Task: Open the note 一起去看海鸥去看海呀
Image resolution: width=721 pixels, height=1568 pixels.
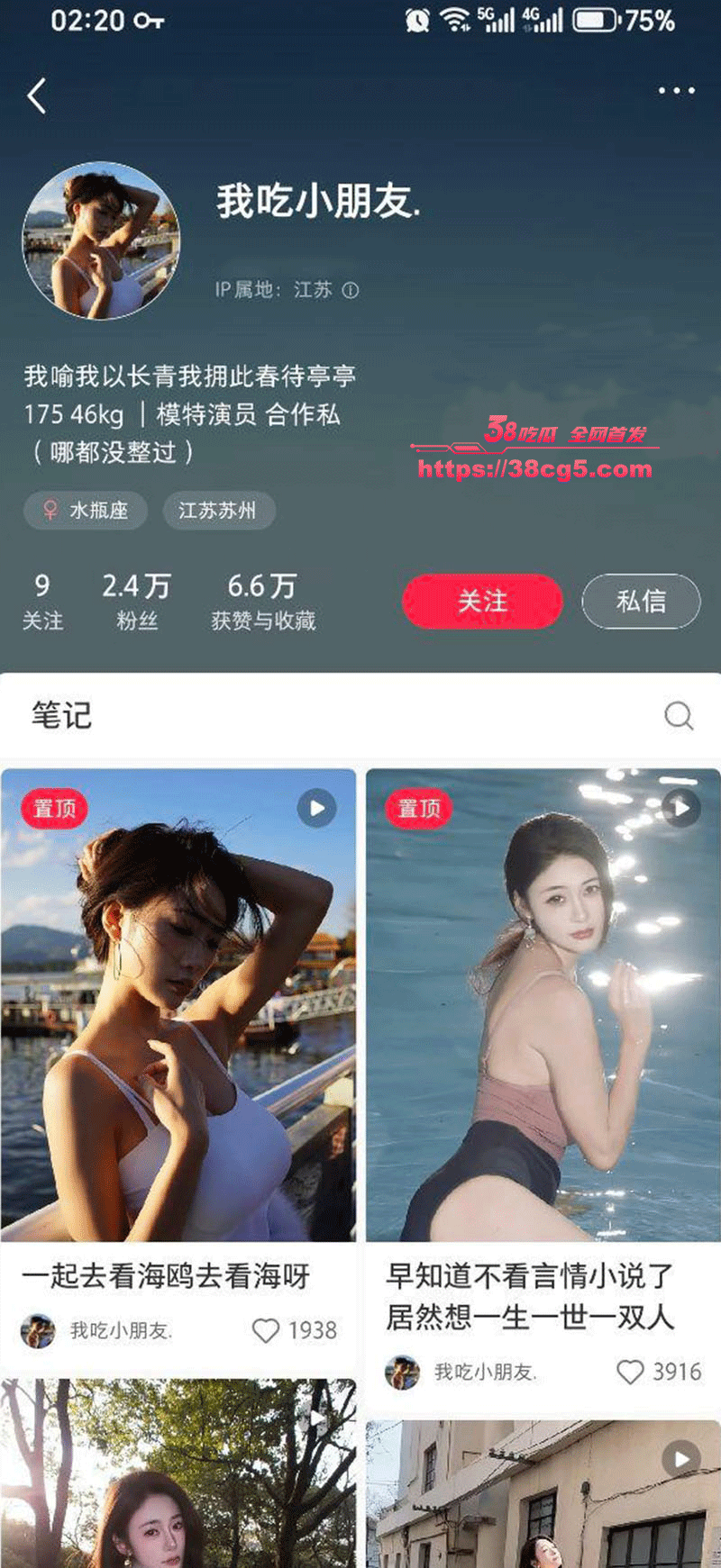Action: [x=178, y=1004]
